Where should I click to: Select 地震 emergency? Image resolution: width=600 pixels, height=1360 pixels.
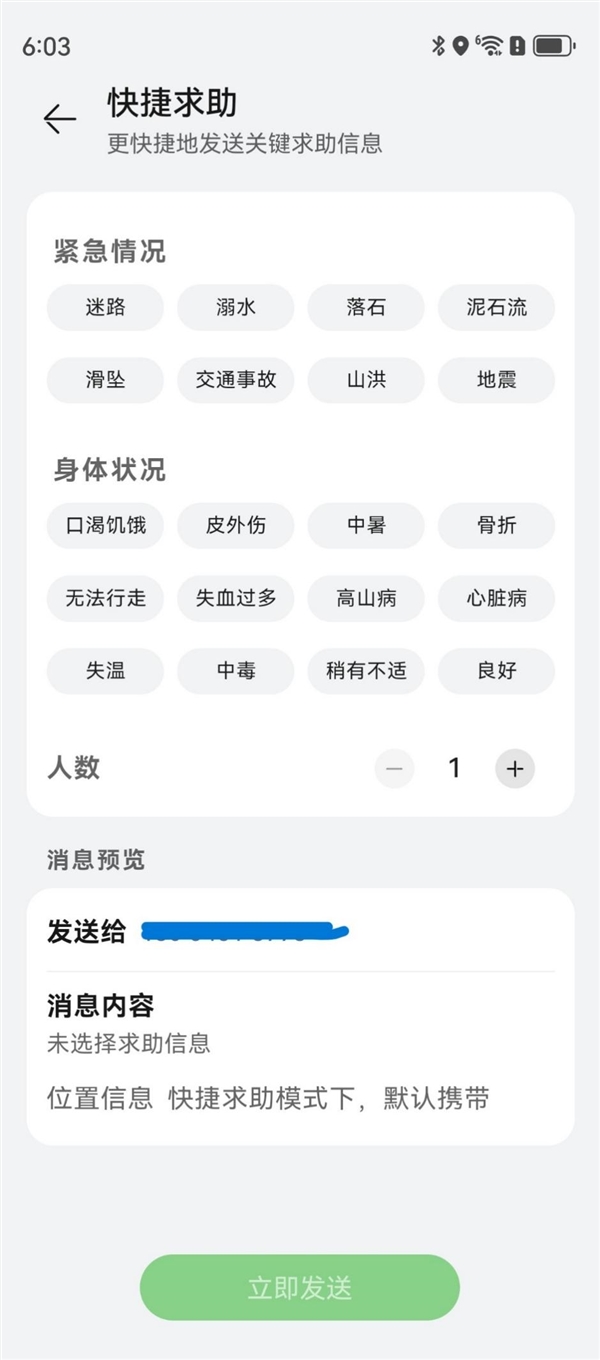(x=496, y=380)
